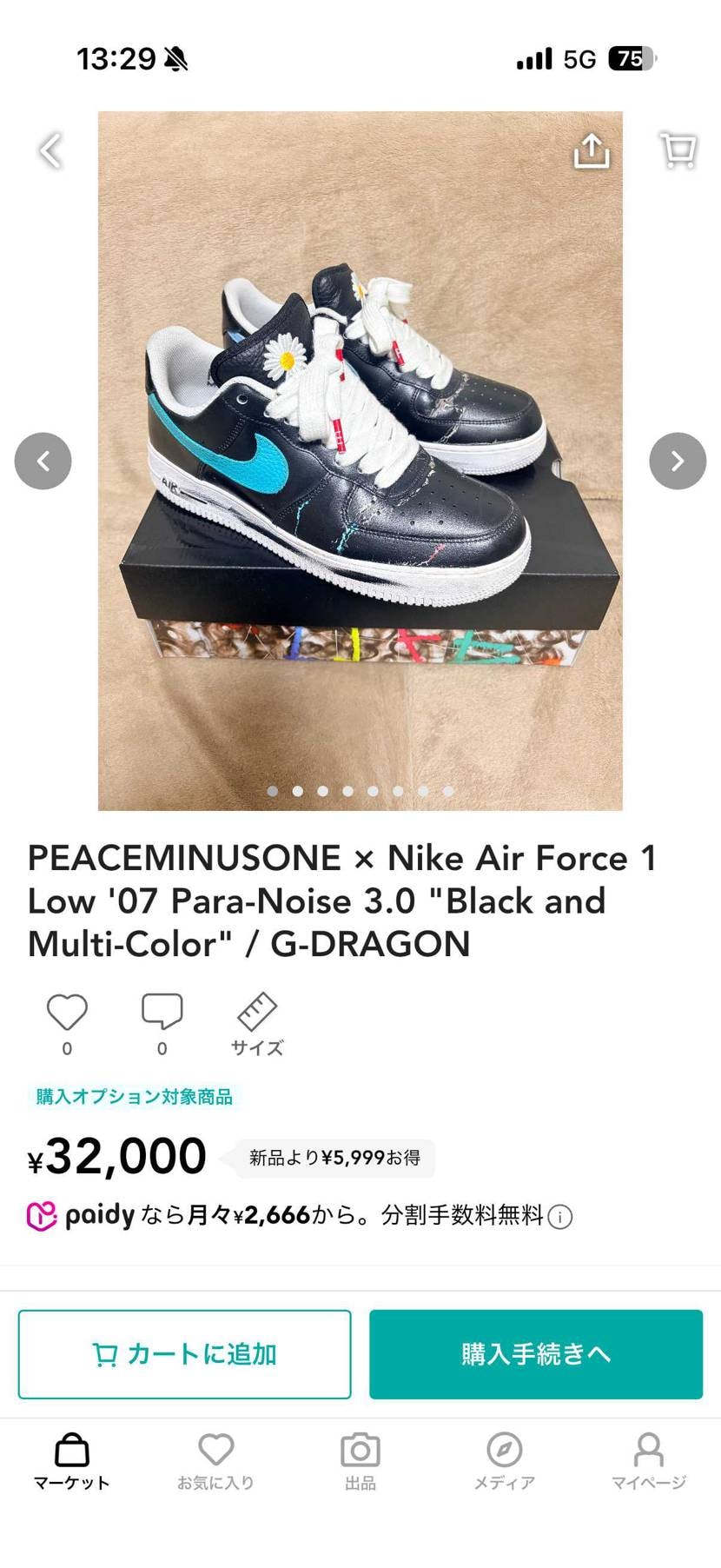Open the サイズ size guide
This screenshot has height=1568, width=721.
pos(257,1023)
